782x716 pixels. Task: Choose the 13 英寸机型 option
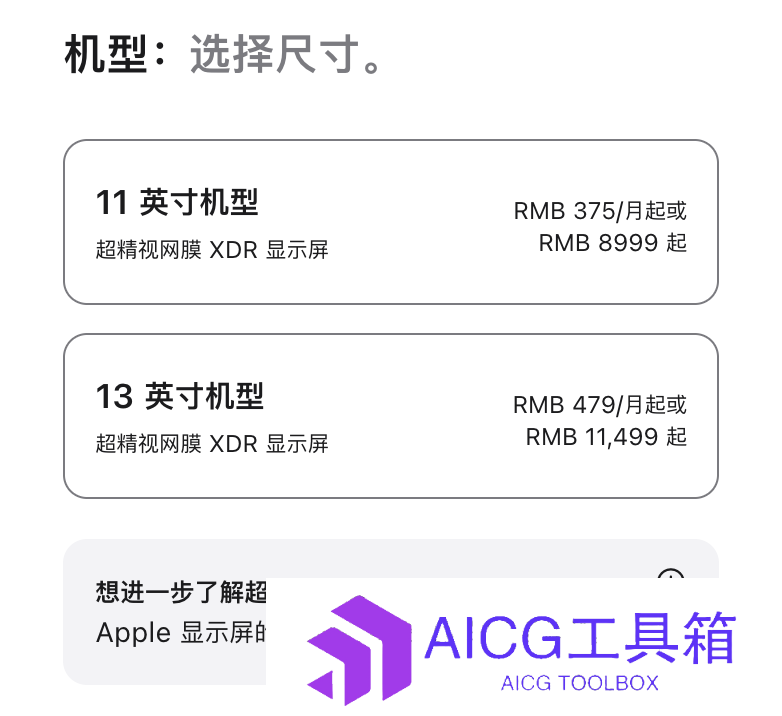(x=390, y=416)
